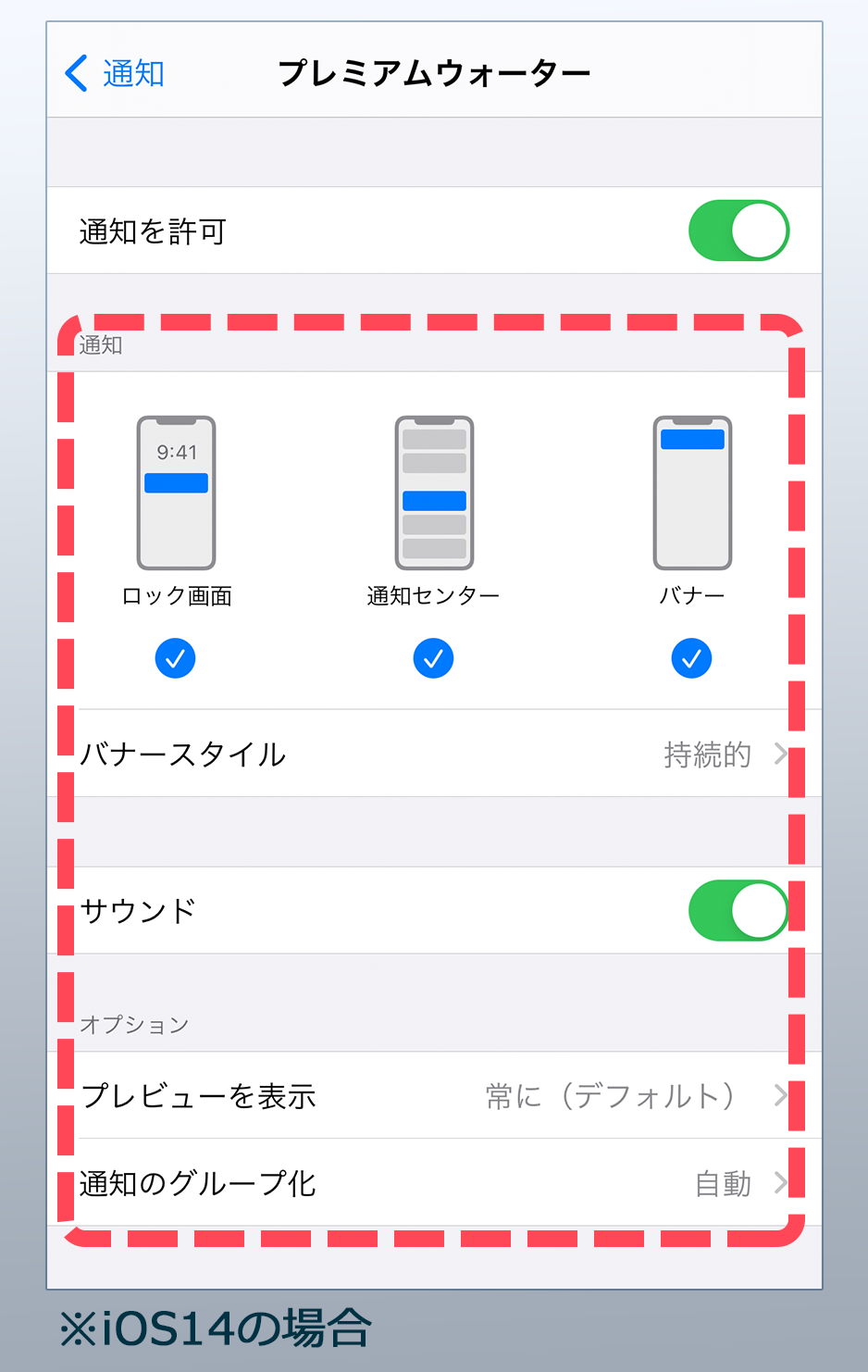Open the プレビューを表示 option
This screenshot has height=1372, width=868.
click(x=433, y=1095)
